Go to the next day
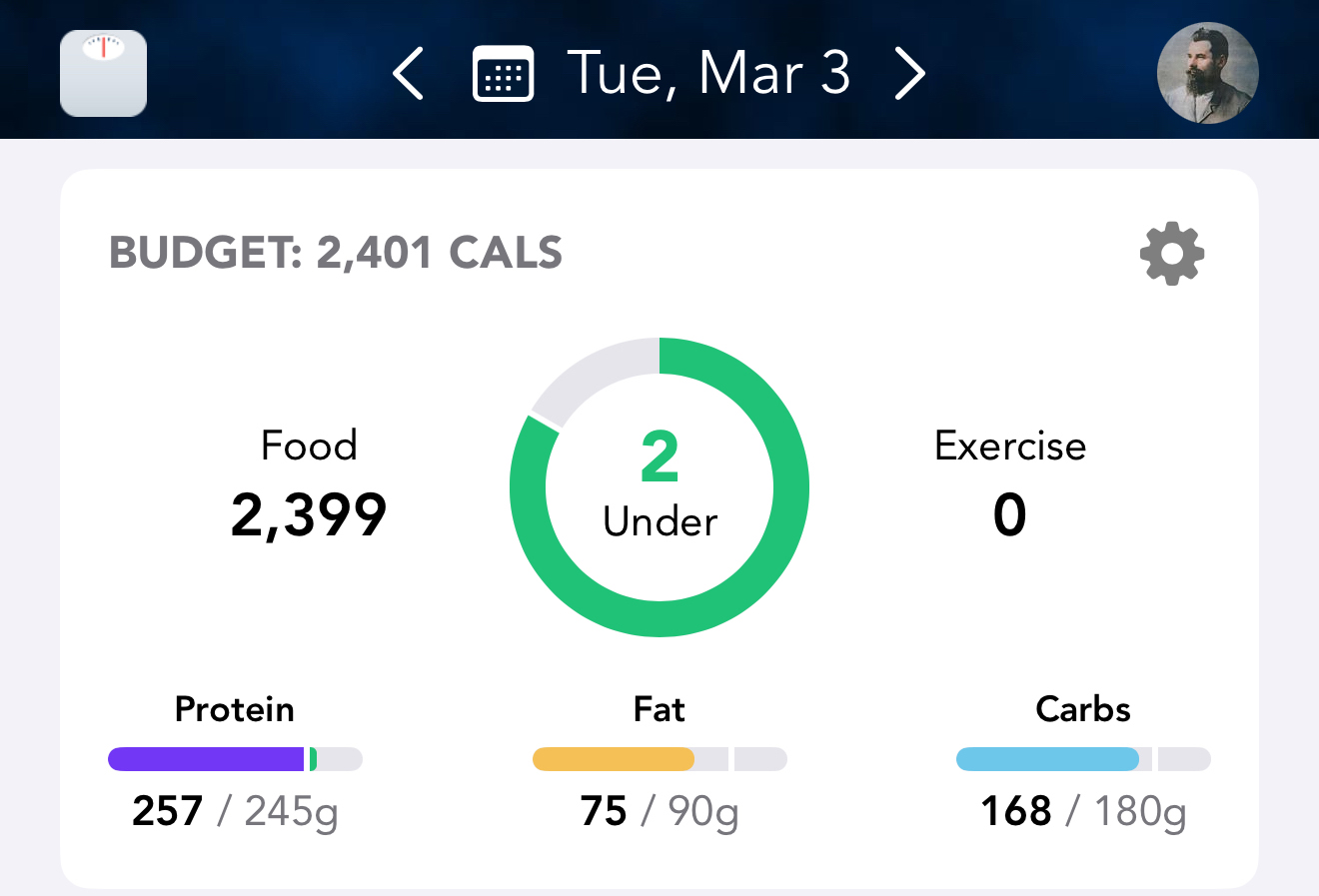The height and width of the screenshot is (896, 1319). (x=909, y=73)
